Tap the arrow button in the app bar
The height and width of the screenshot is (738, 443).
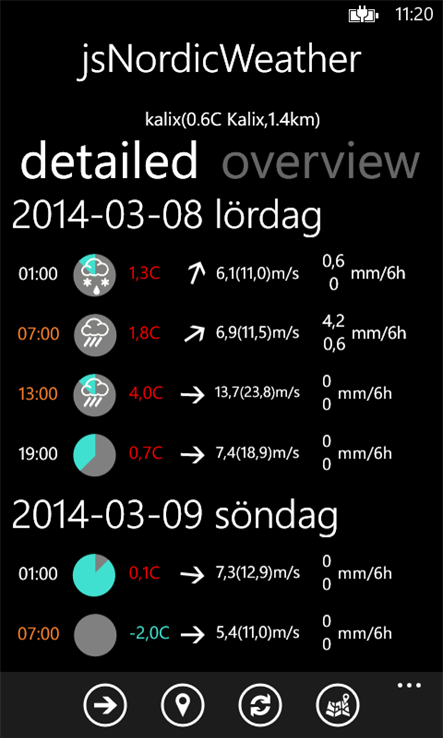(105, 706)
